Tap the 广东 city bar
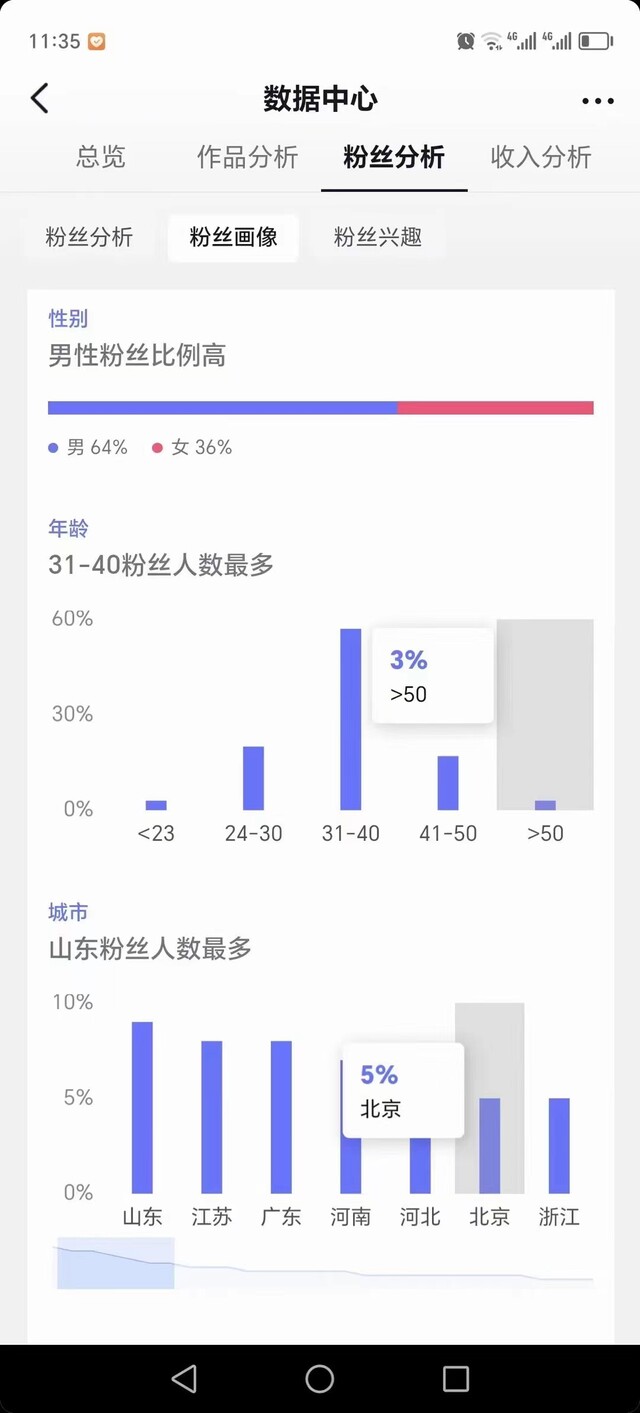This screenshot has width=640, height=1413. point(281,1117)
